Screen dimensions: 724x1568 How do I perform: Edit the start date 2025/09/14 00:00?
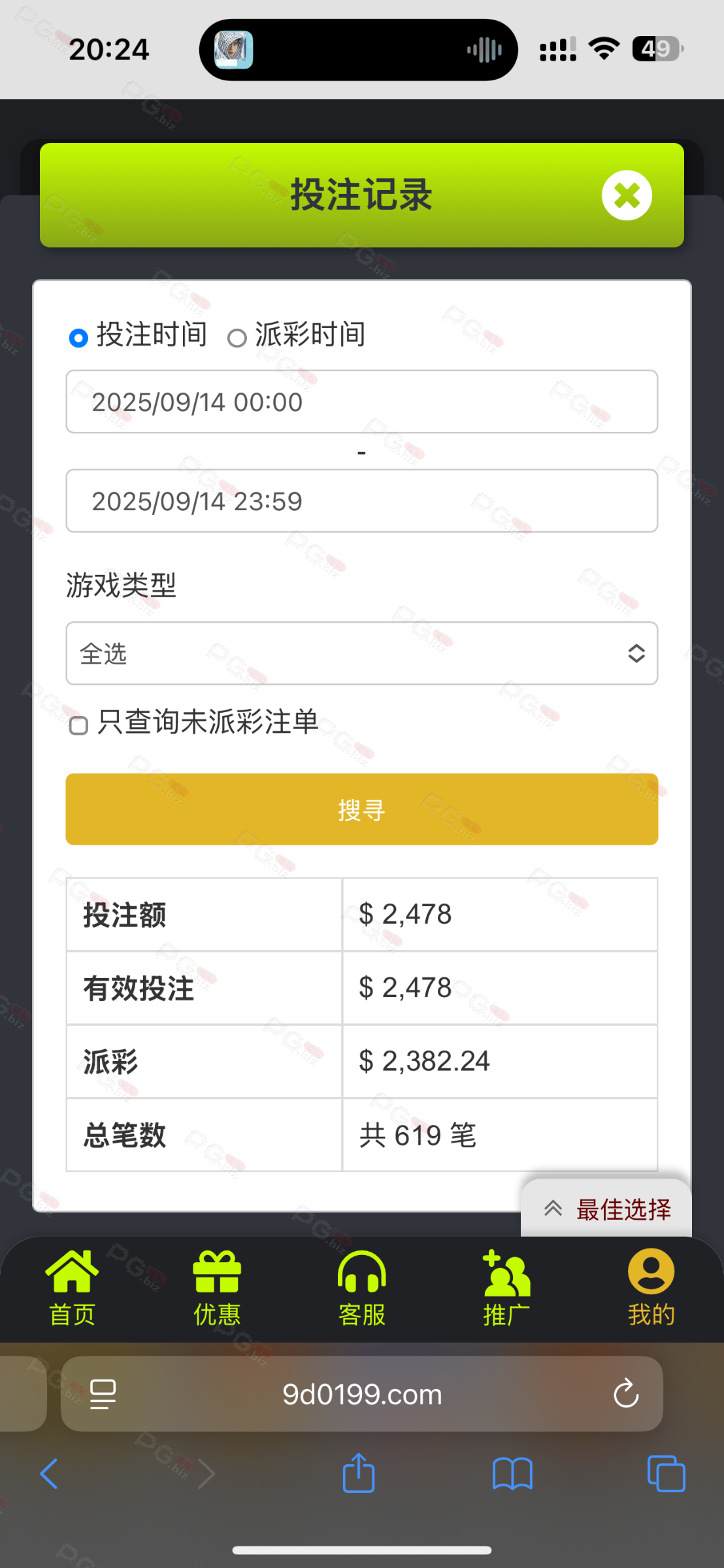tap(361, 402)
